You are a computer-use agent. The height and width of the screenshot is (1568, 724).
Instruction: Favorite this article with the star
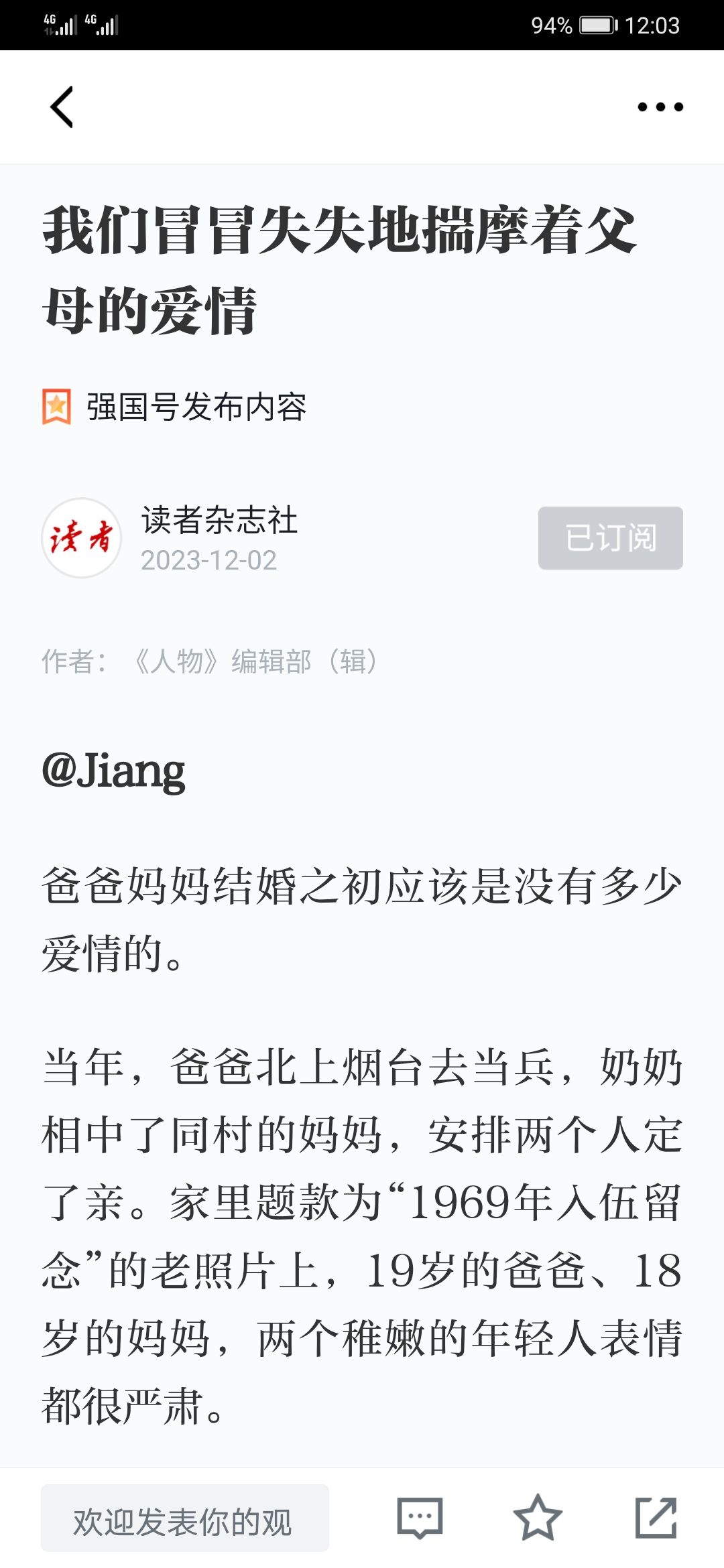[x=538, y=1518]
